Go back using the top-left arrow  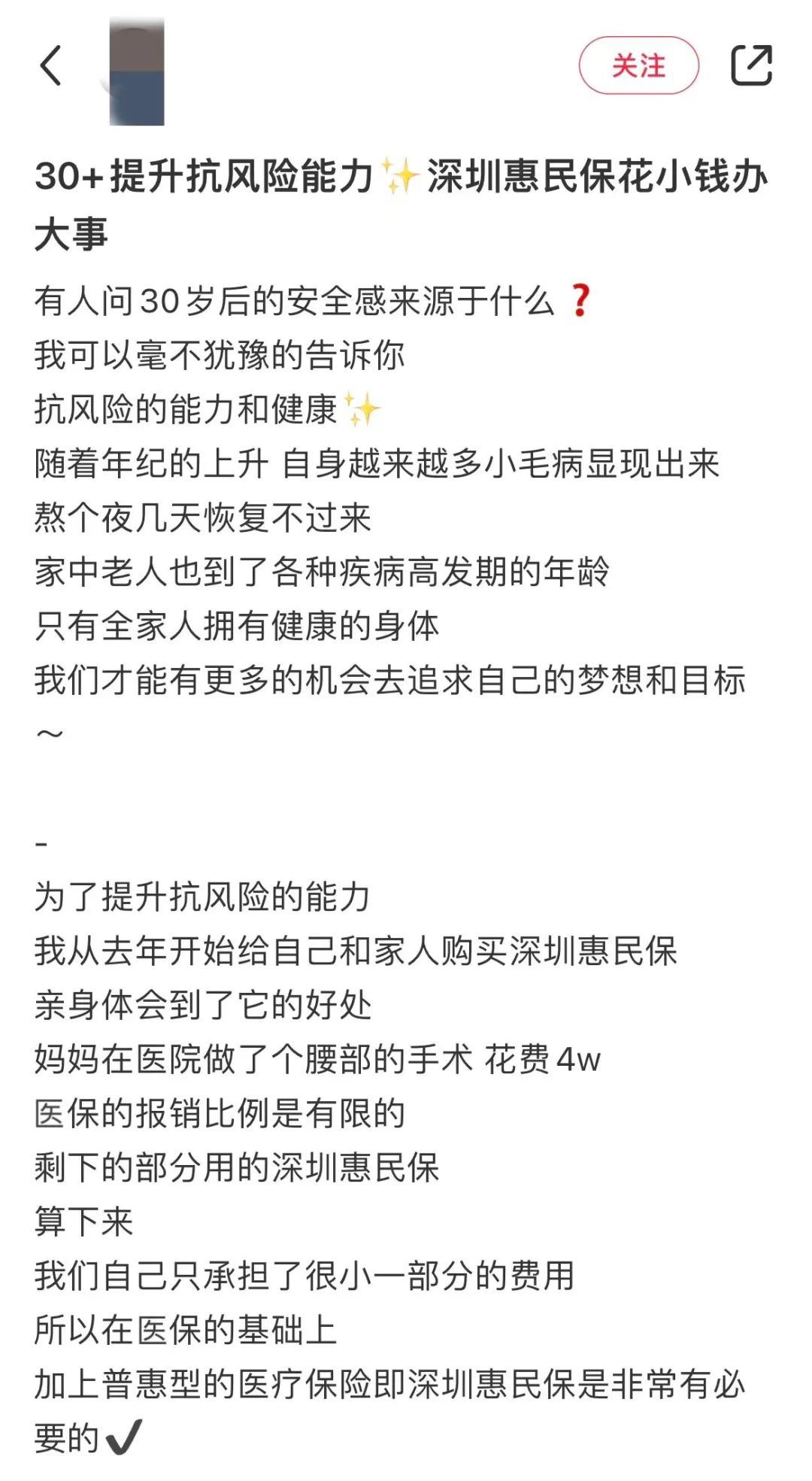tap(50, 65)
